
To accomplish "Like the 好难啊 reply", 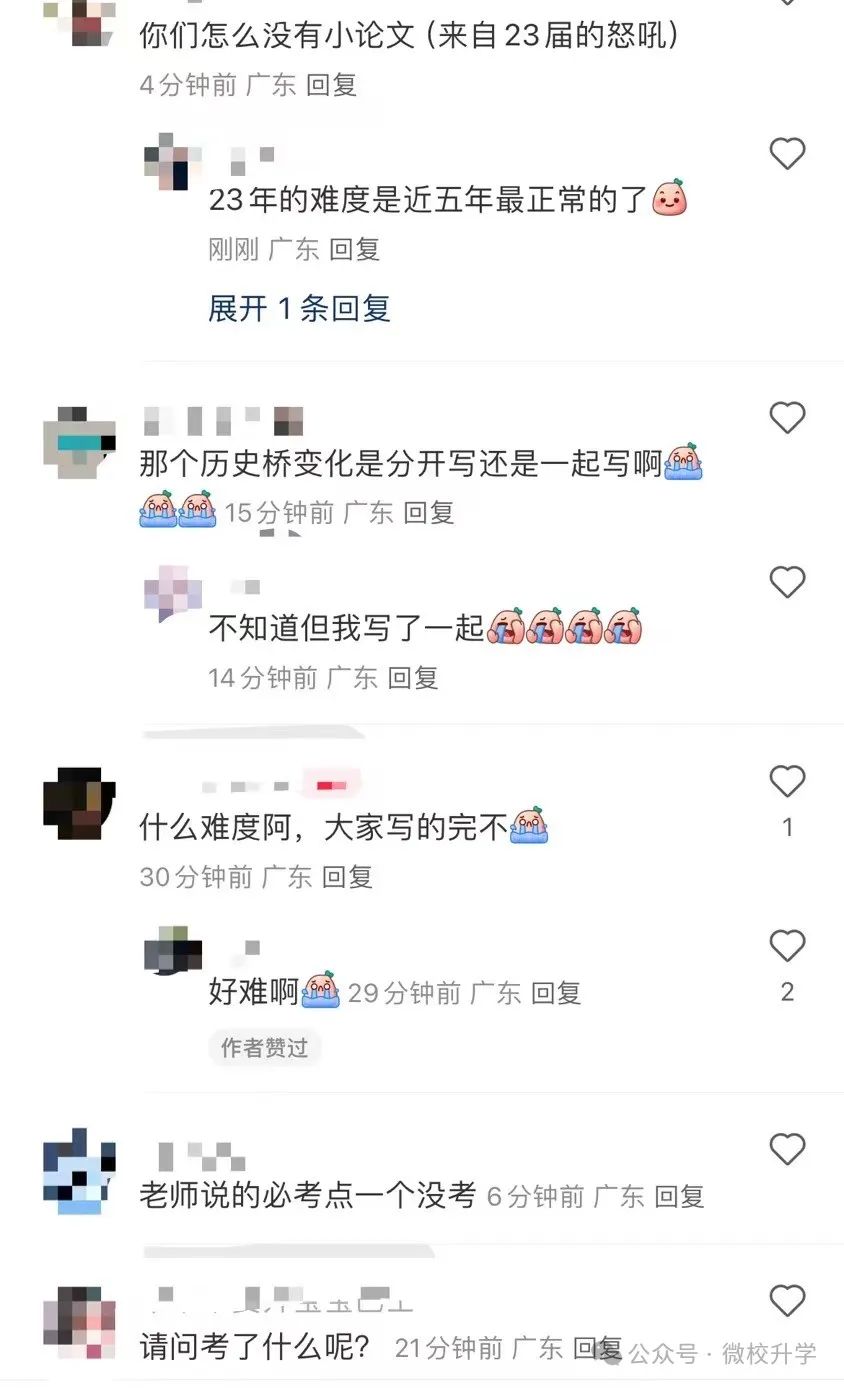I will pos(787,946).
